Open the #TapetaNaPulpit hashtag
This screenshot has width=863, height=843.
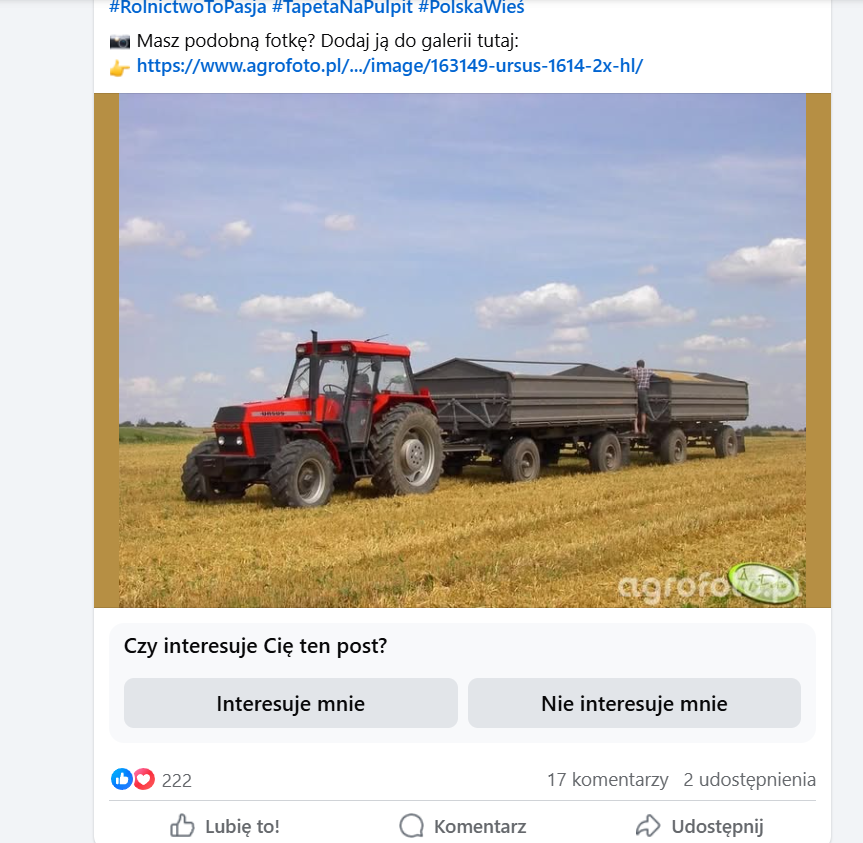[340, 8]
